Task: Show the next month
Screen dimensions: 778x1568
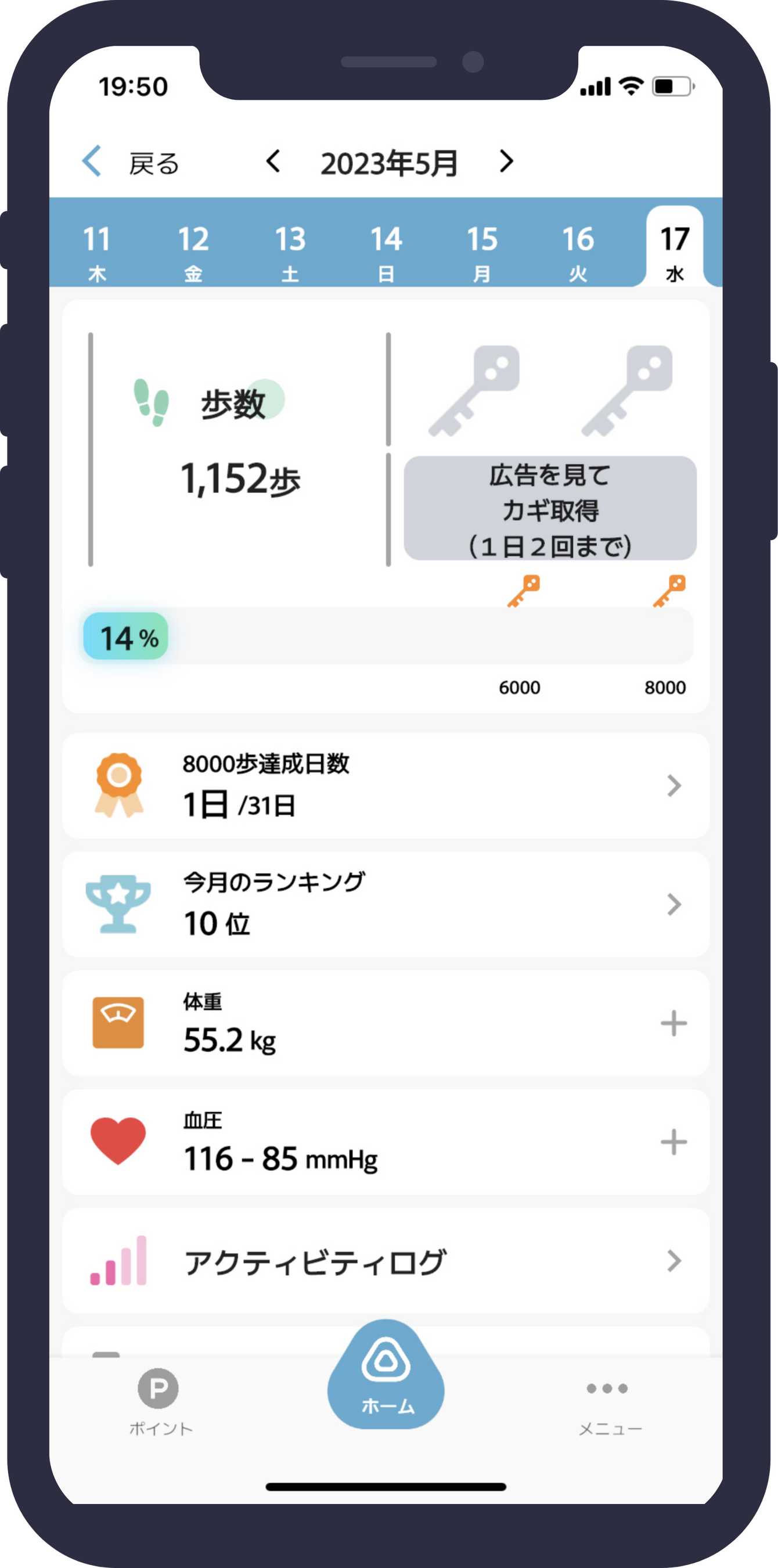Action: click(x=506, y=162)
